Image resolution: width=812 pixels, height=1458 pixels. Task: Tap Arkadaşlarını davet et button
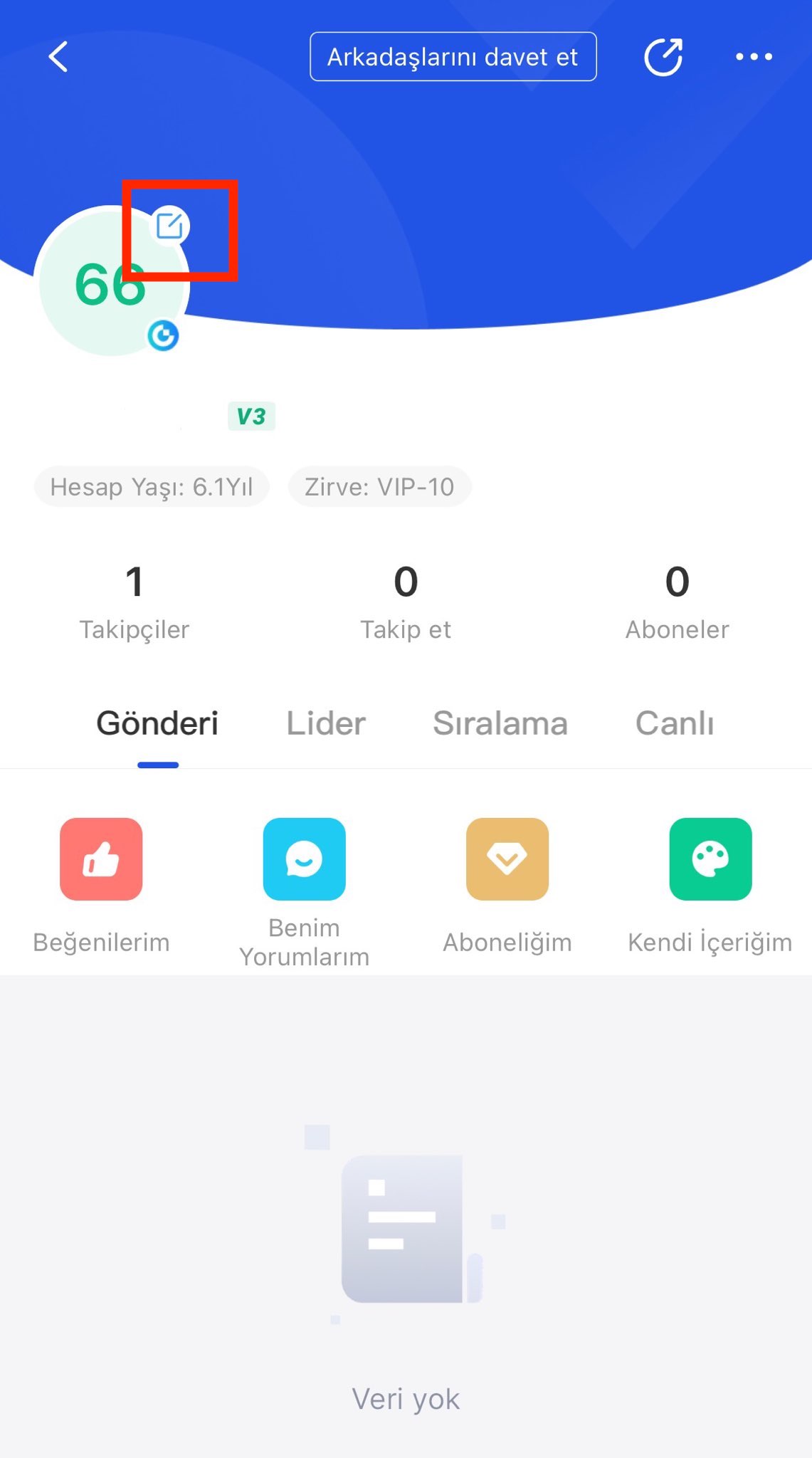pyautogui.click(x=453, y=57)
